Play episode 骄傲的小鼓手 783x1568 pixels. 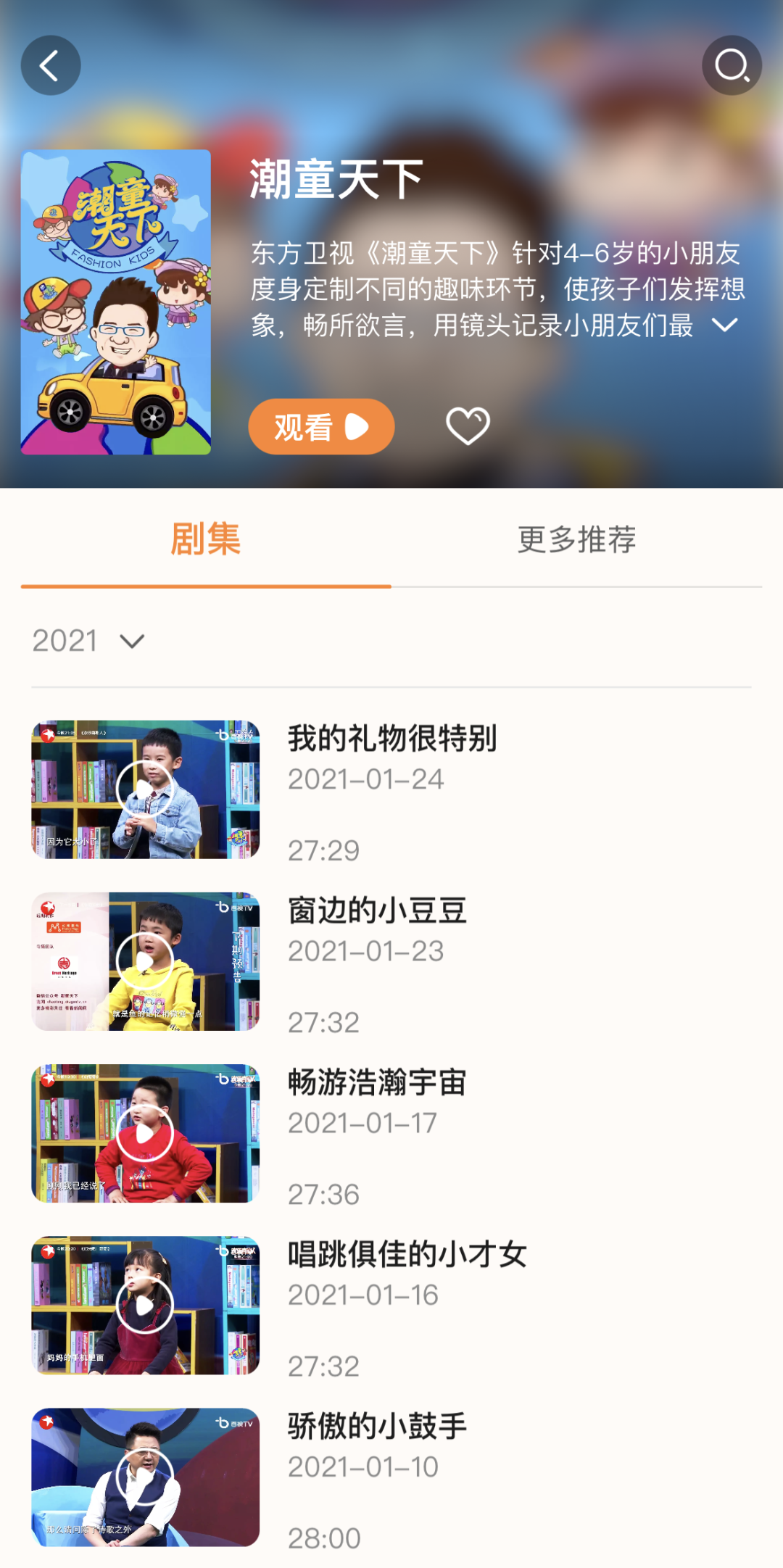pos(145,1477)
